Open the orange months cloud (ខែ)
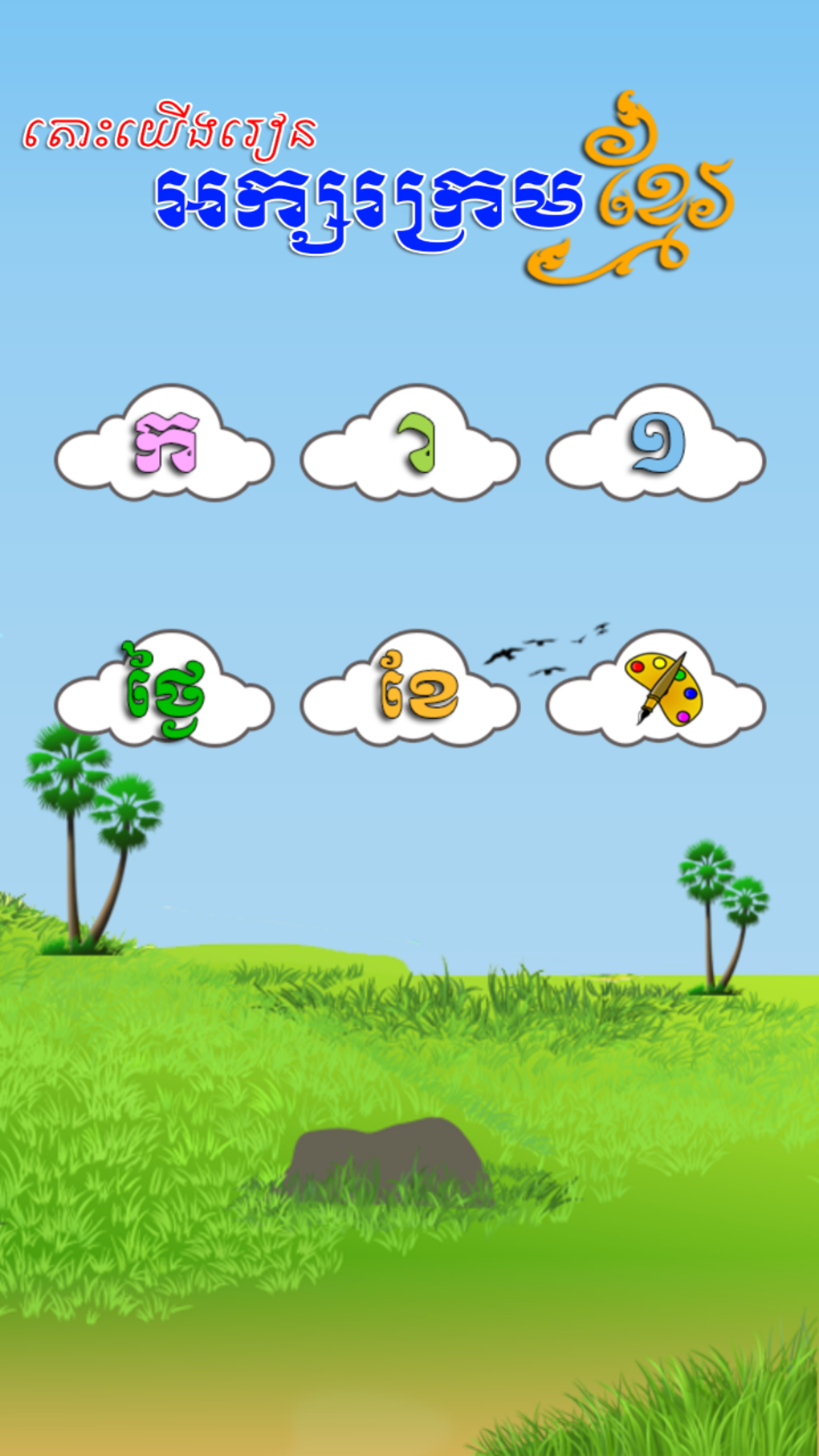This screenshot has width=819, height=1456. click(410, 692)
